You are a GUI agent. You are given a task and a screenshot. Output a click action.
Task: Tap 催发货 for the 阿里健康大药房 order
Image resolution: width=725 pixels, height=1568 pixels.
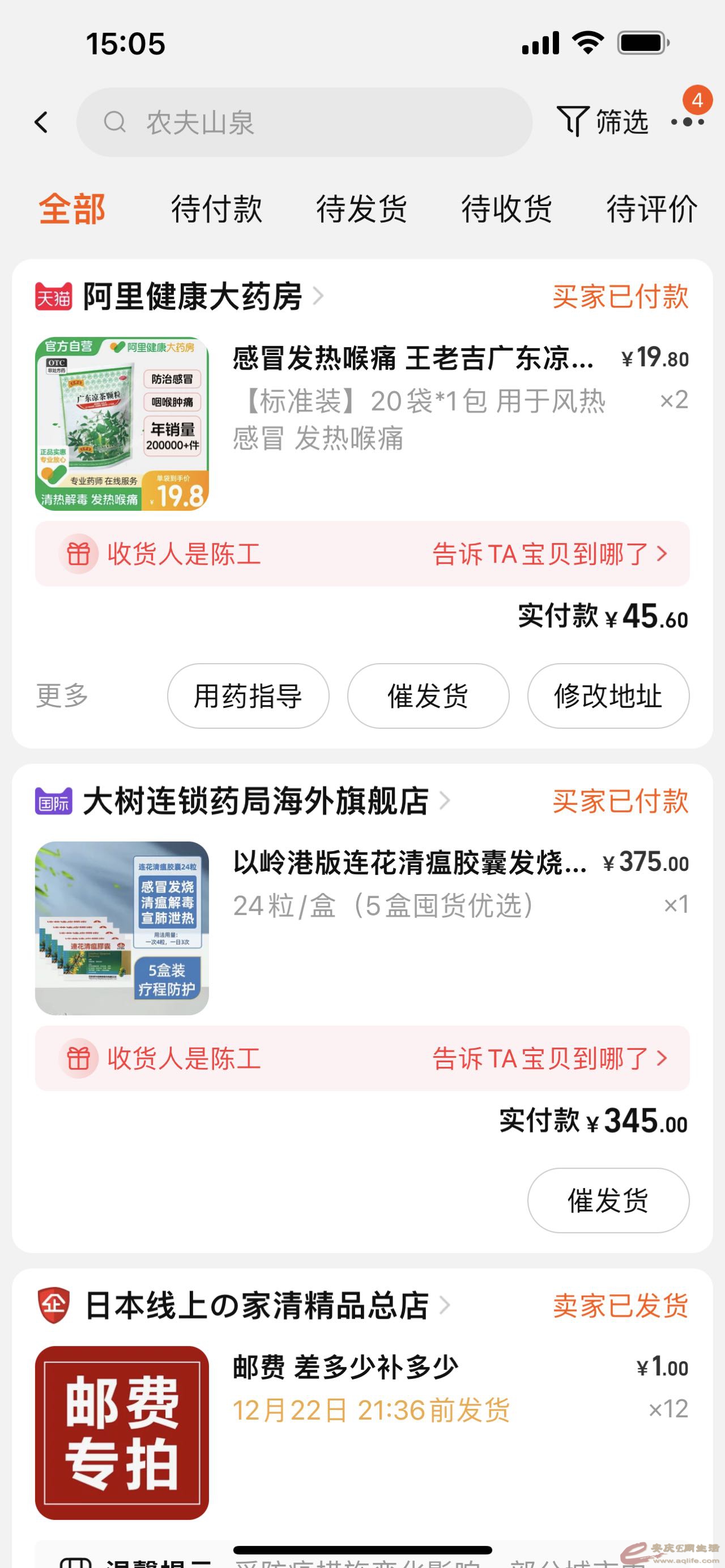point(428,696)
